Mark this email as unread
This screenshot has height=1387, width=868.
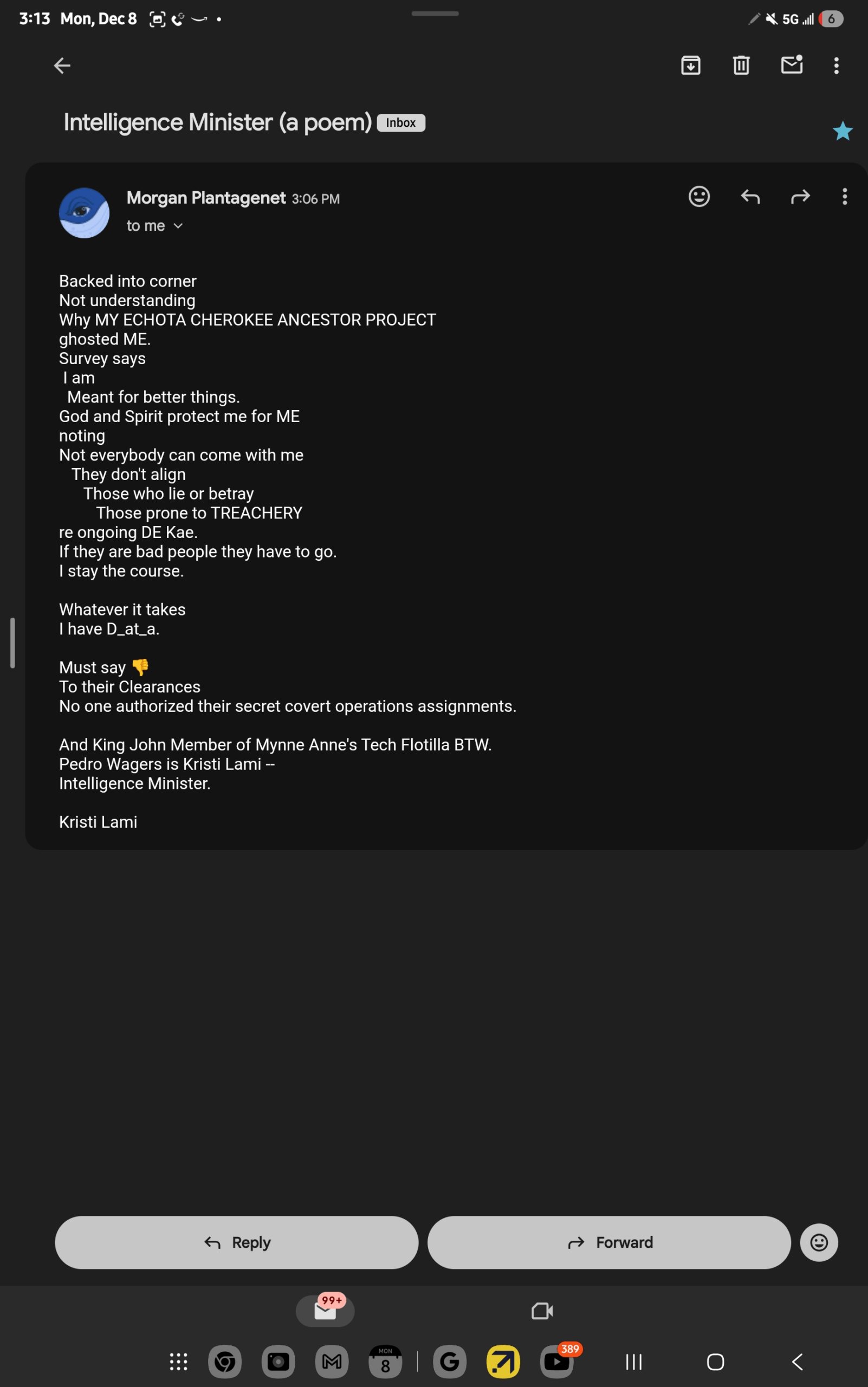791,65
